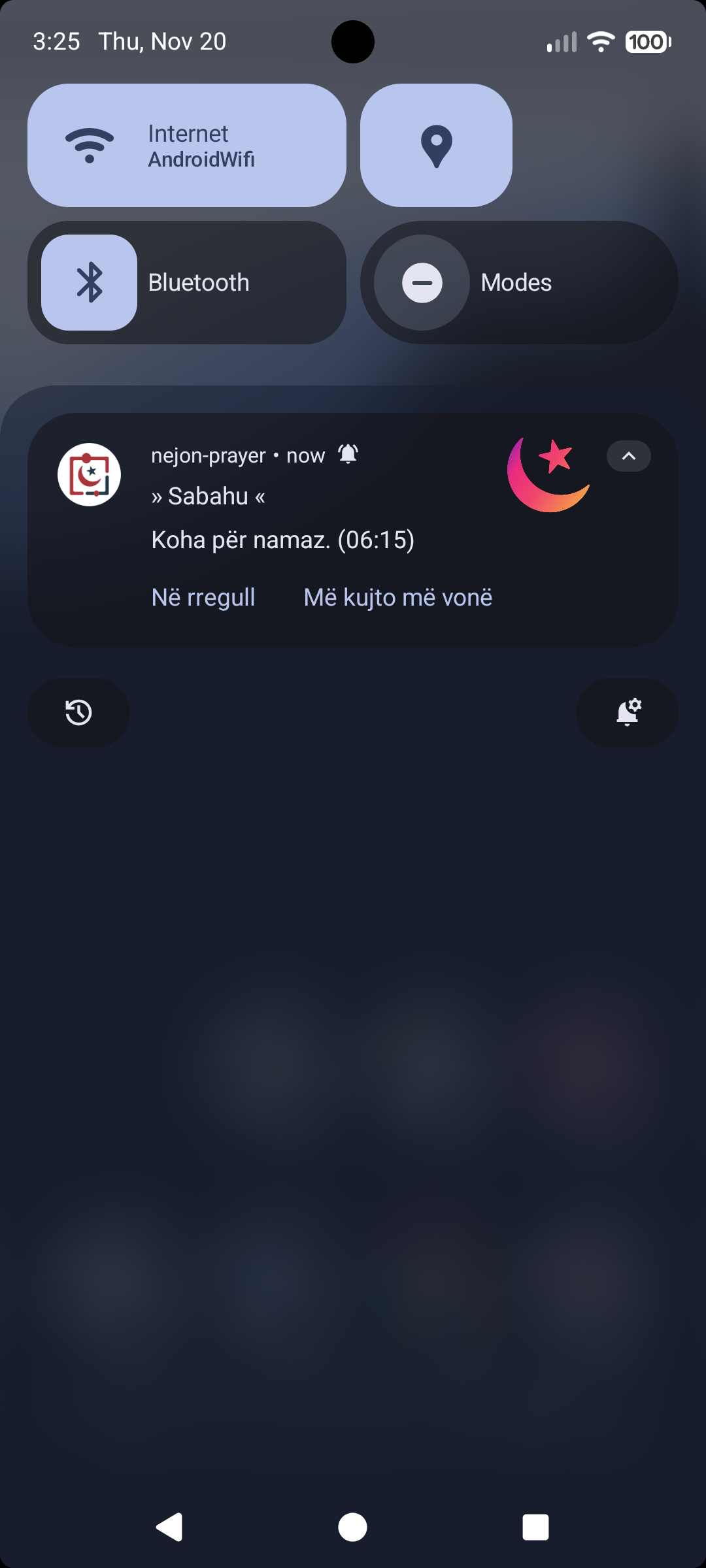Viewport: 706px width, 1568px height.
Task: Toggle Do Not Disturb via Modes icon
Action: pos(422,282)
